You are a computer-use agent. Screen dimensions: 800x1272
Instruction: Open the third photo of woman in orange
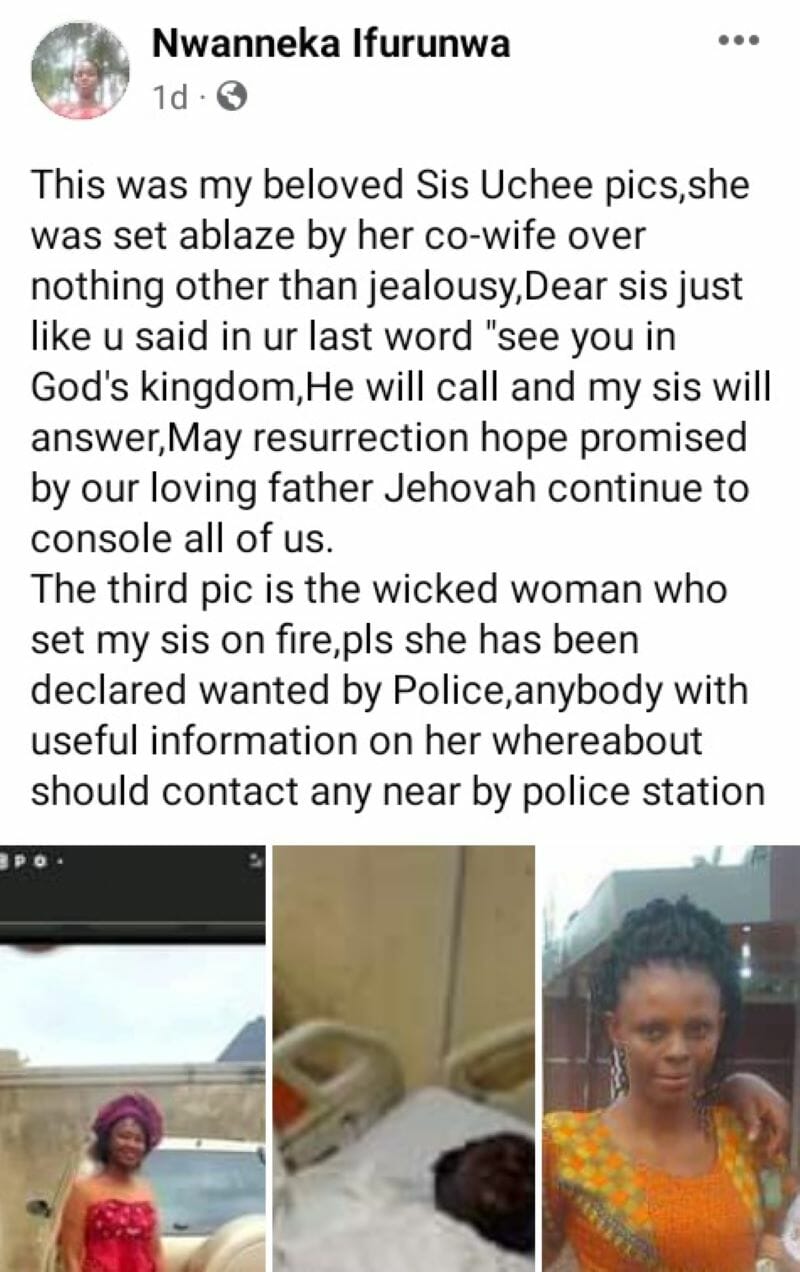(671, 1060)
